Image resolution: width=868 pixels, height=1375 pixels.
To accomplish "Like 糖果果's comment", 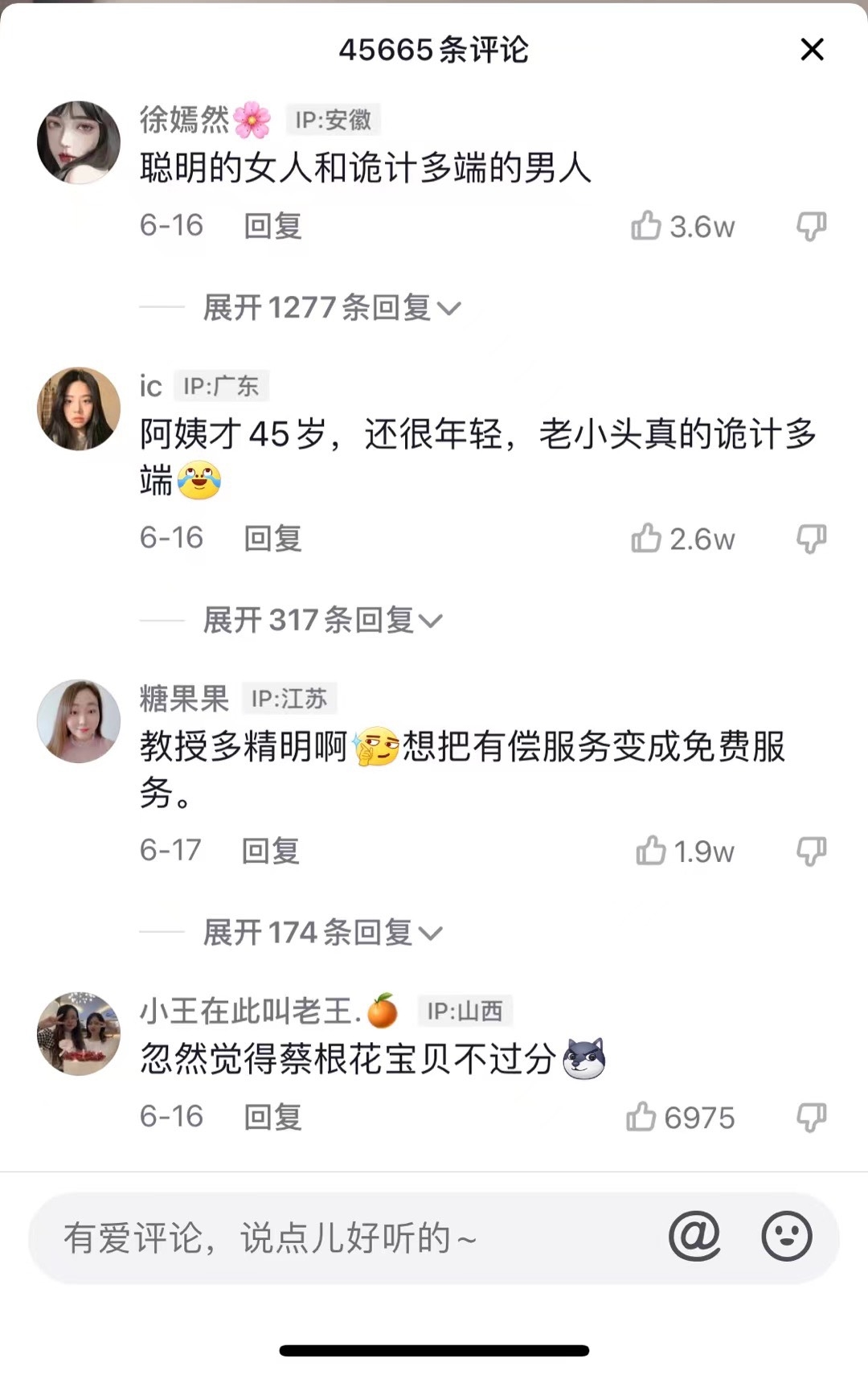I will 650,851.
